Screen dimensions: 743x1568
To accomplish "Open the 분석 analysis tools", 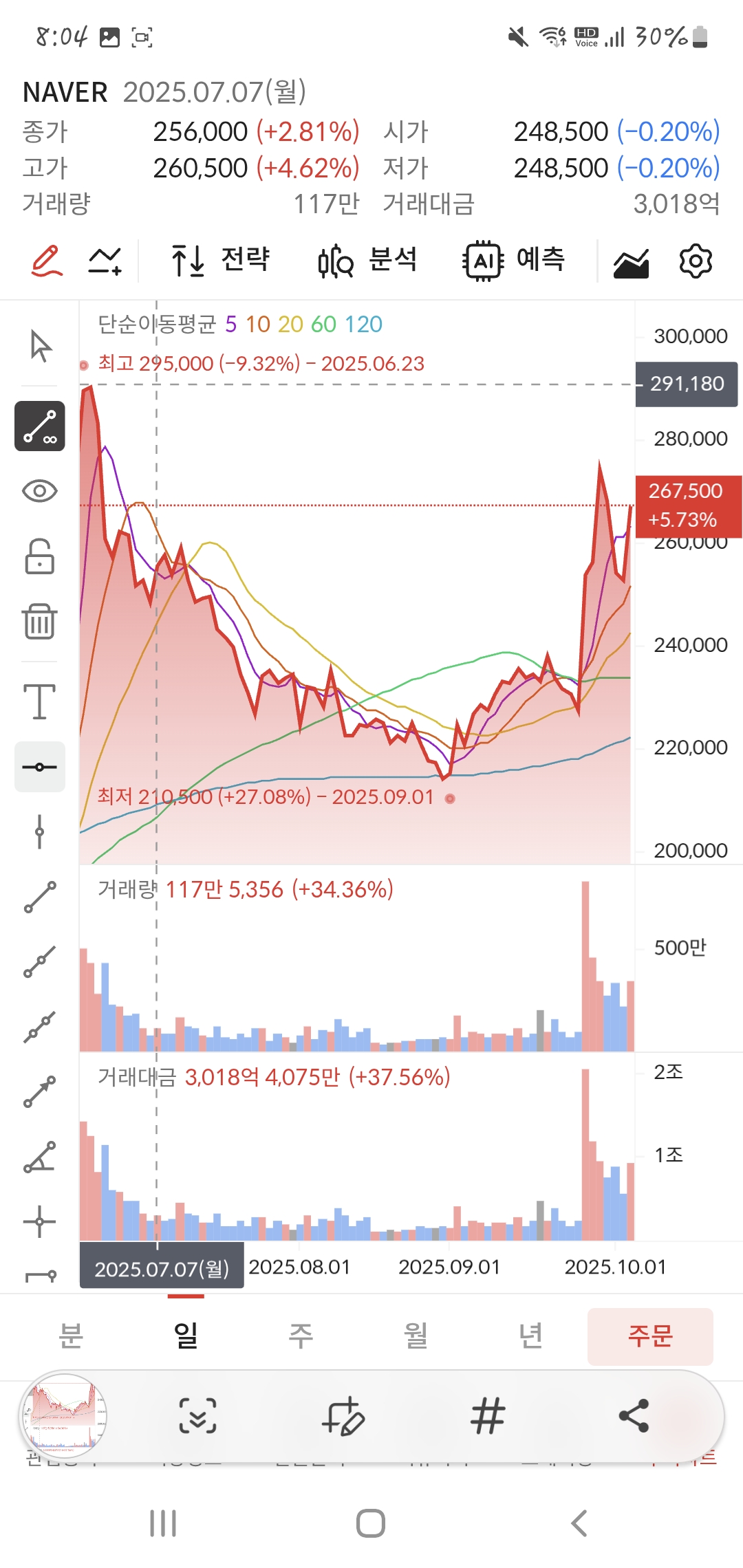I will (x=367, y=261).
